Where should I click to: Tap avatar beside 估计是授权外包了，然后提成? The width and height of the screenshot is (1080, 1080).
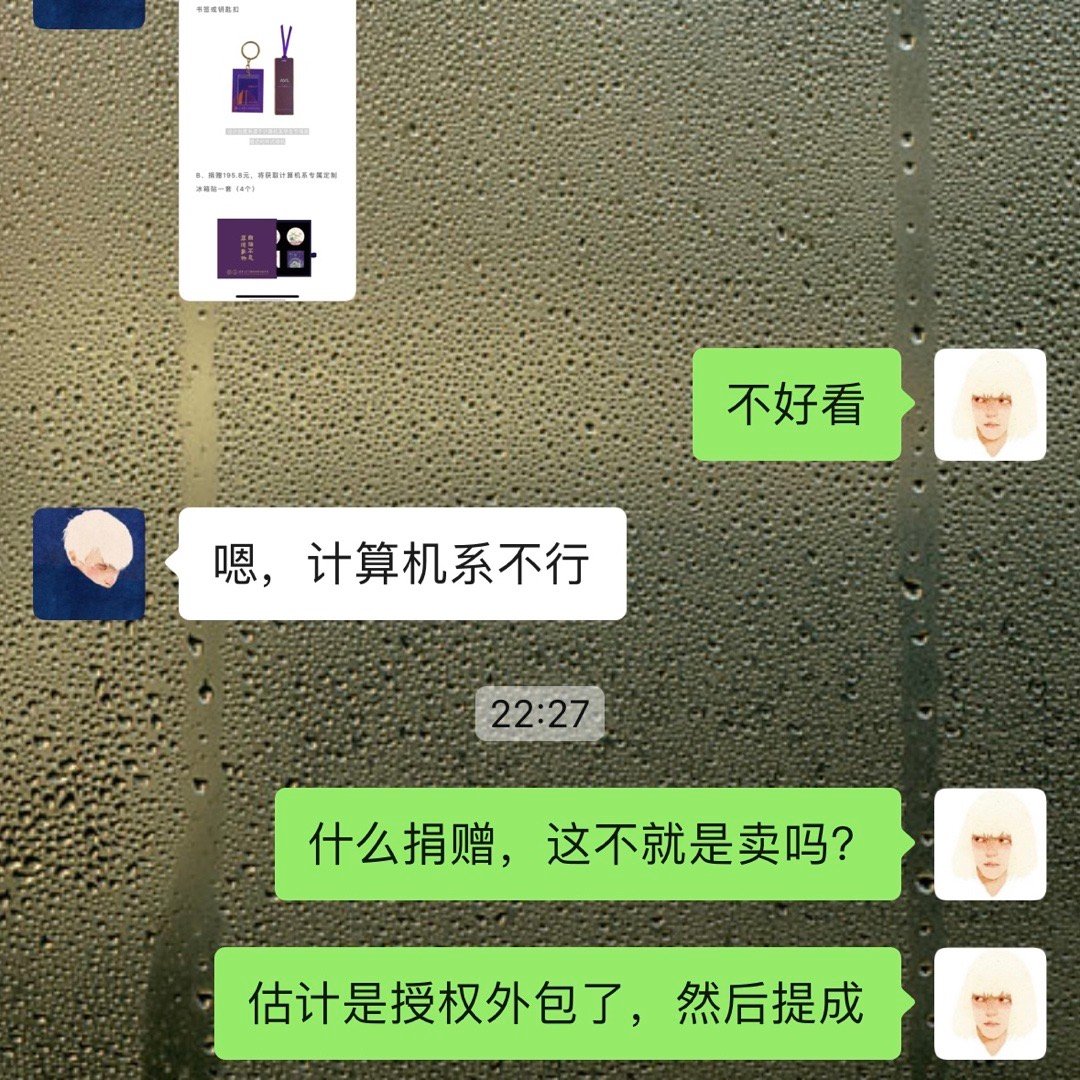[x=989, y=1003]
